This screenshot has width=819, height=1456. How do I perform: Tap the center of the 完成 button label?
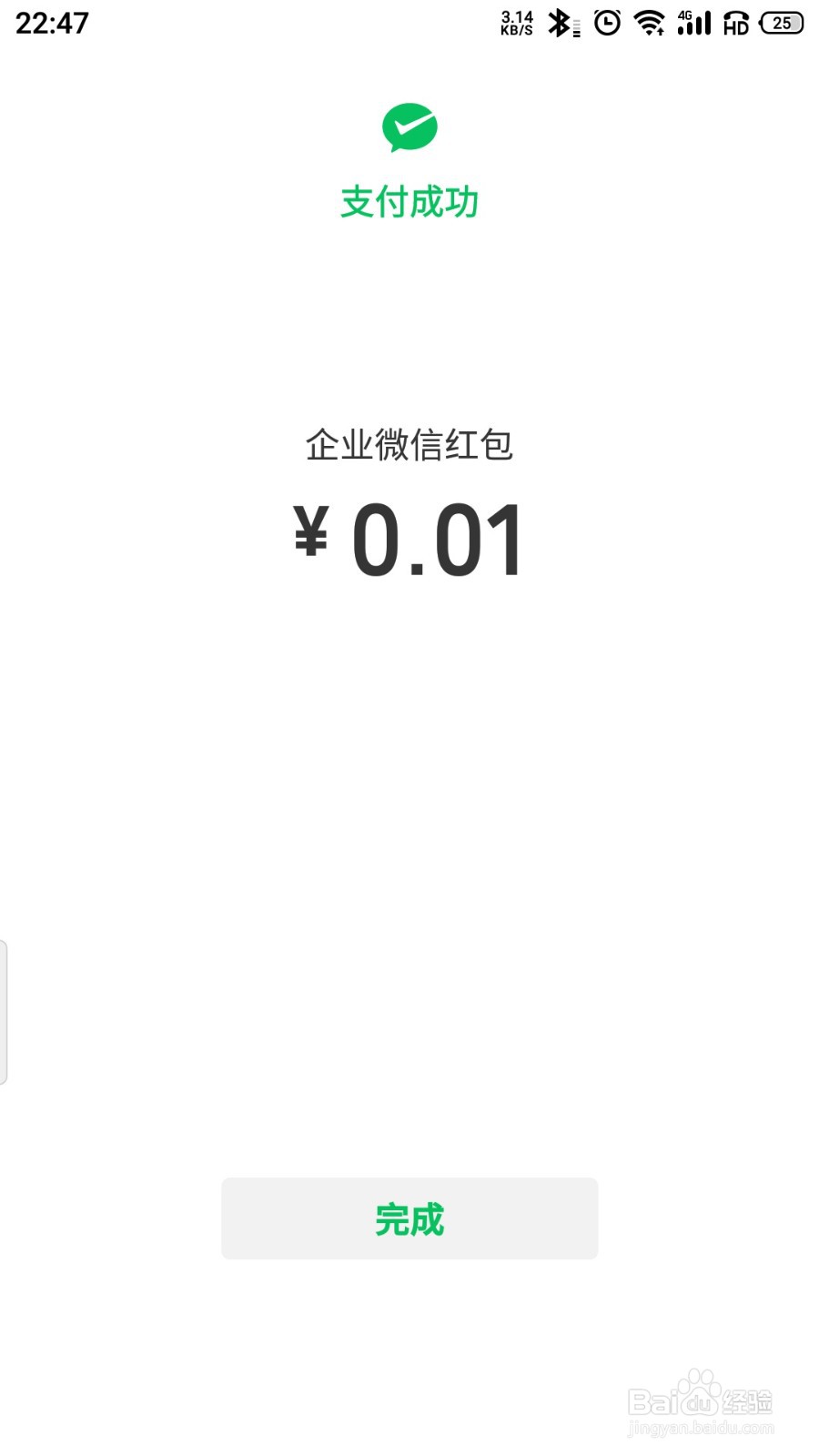pyautogui.click(x=409, y=1219)
